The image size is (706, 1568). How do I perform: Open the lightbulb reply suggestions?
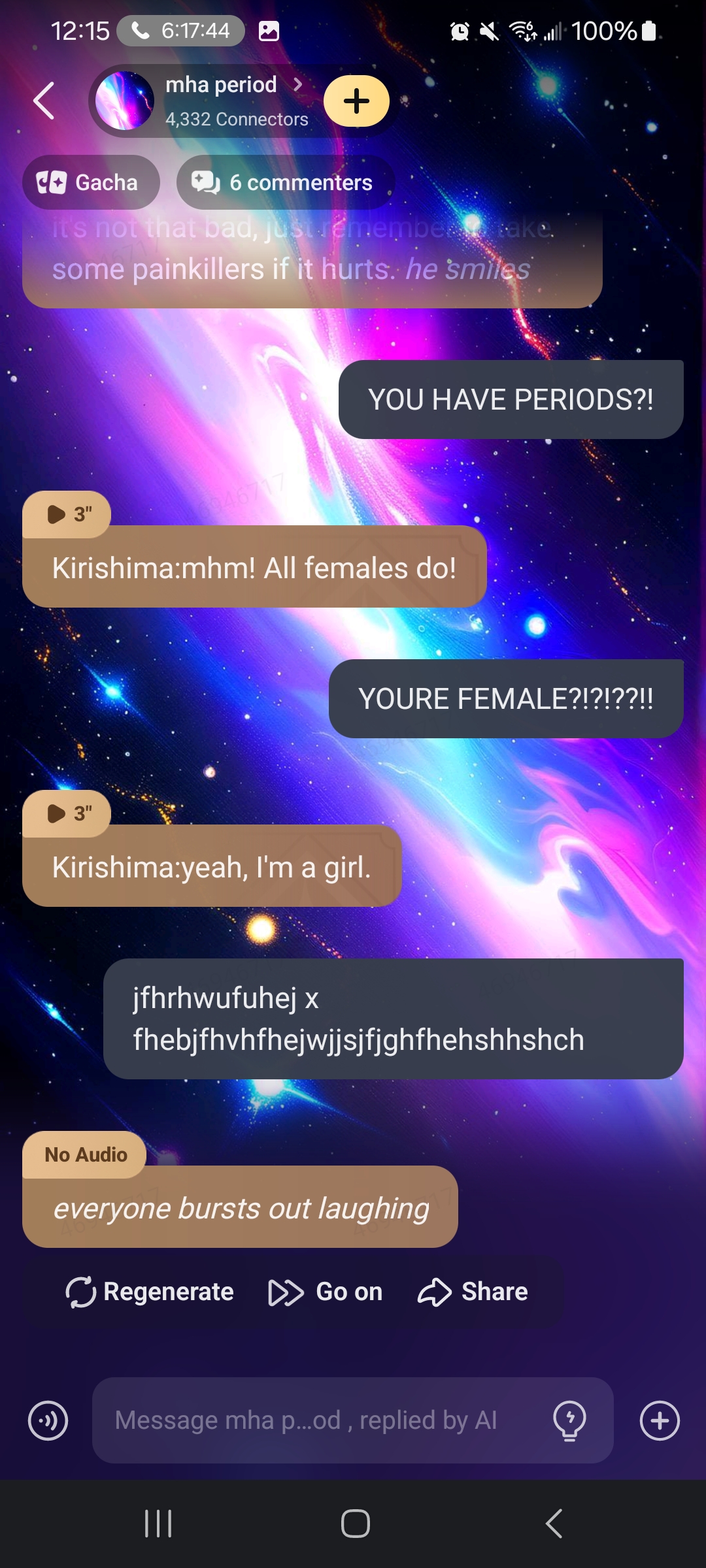[x=569, y=1420]
